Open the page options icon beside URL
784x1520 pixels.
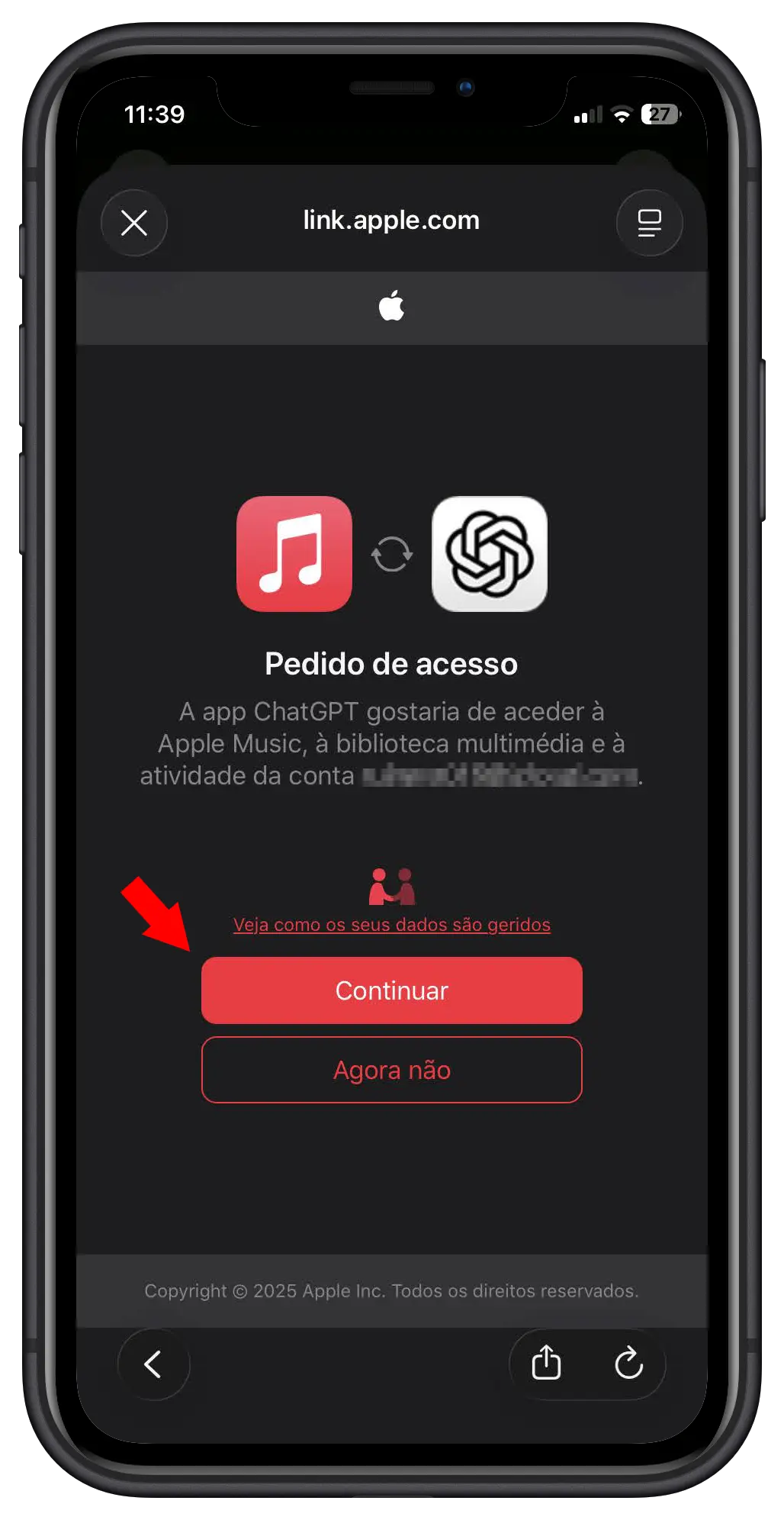point(649,223)
